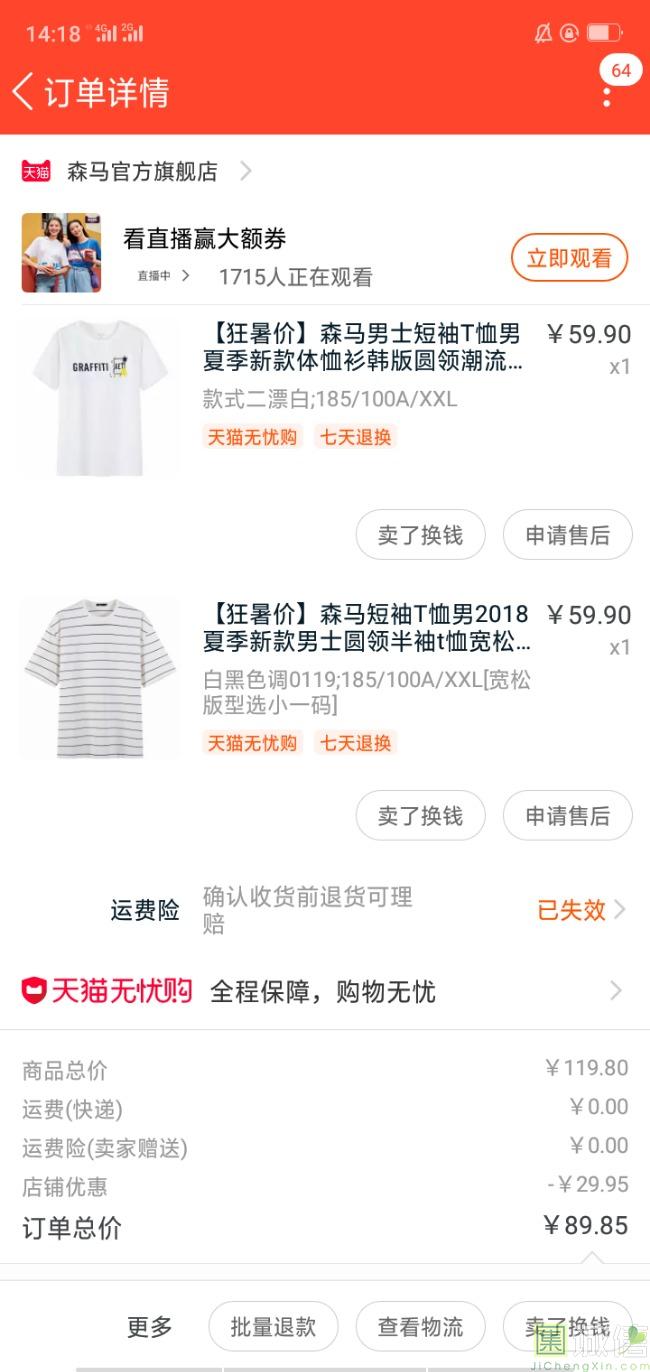The image size is (650, 1372).
Task: Open the 运费险 row marked 已失效
Action: pyautogui.click(x=580, y=910)
